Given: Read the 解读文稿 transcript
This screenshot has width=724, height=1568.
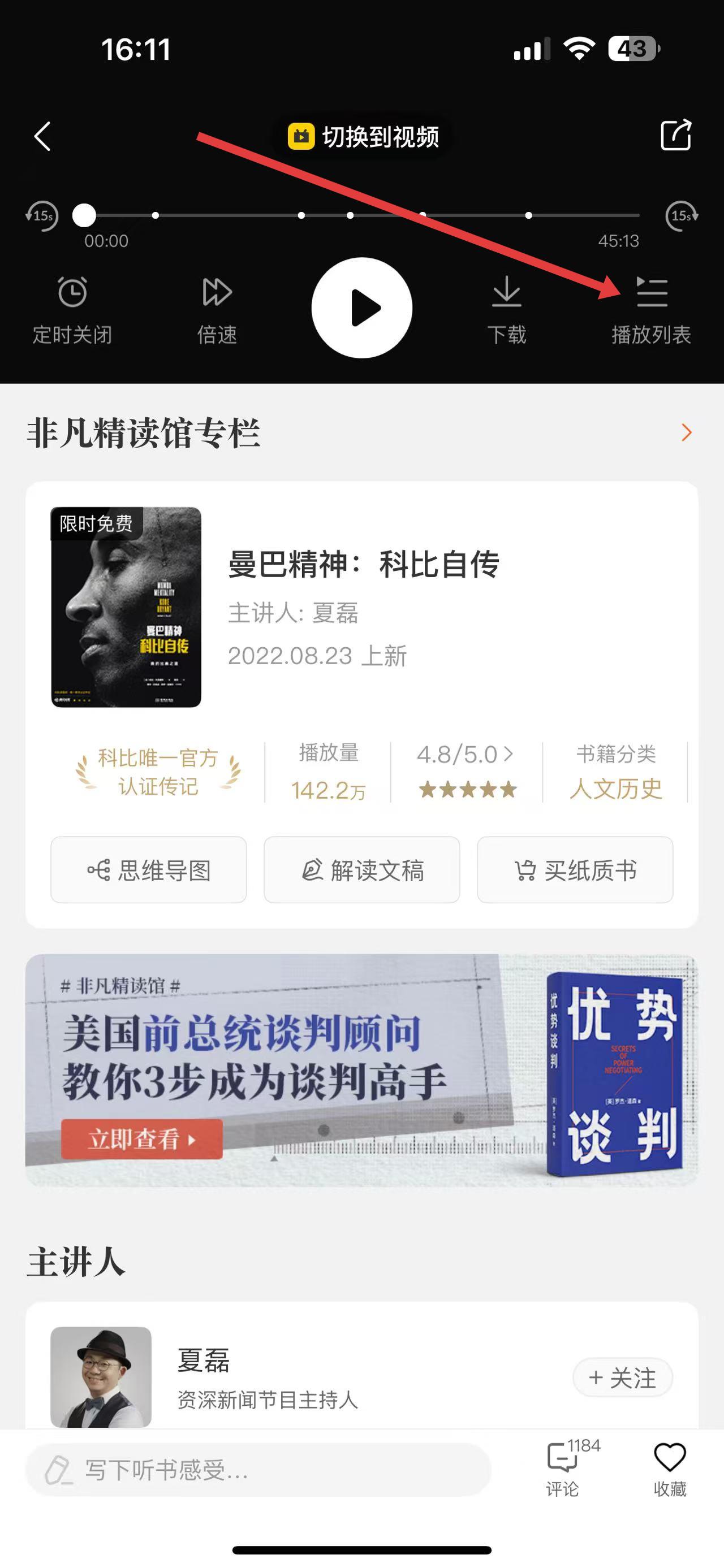Looking at the screenshot, I should (361, 870).
